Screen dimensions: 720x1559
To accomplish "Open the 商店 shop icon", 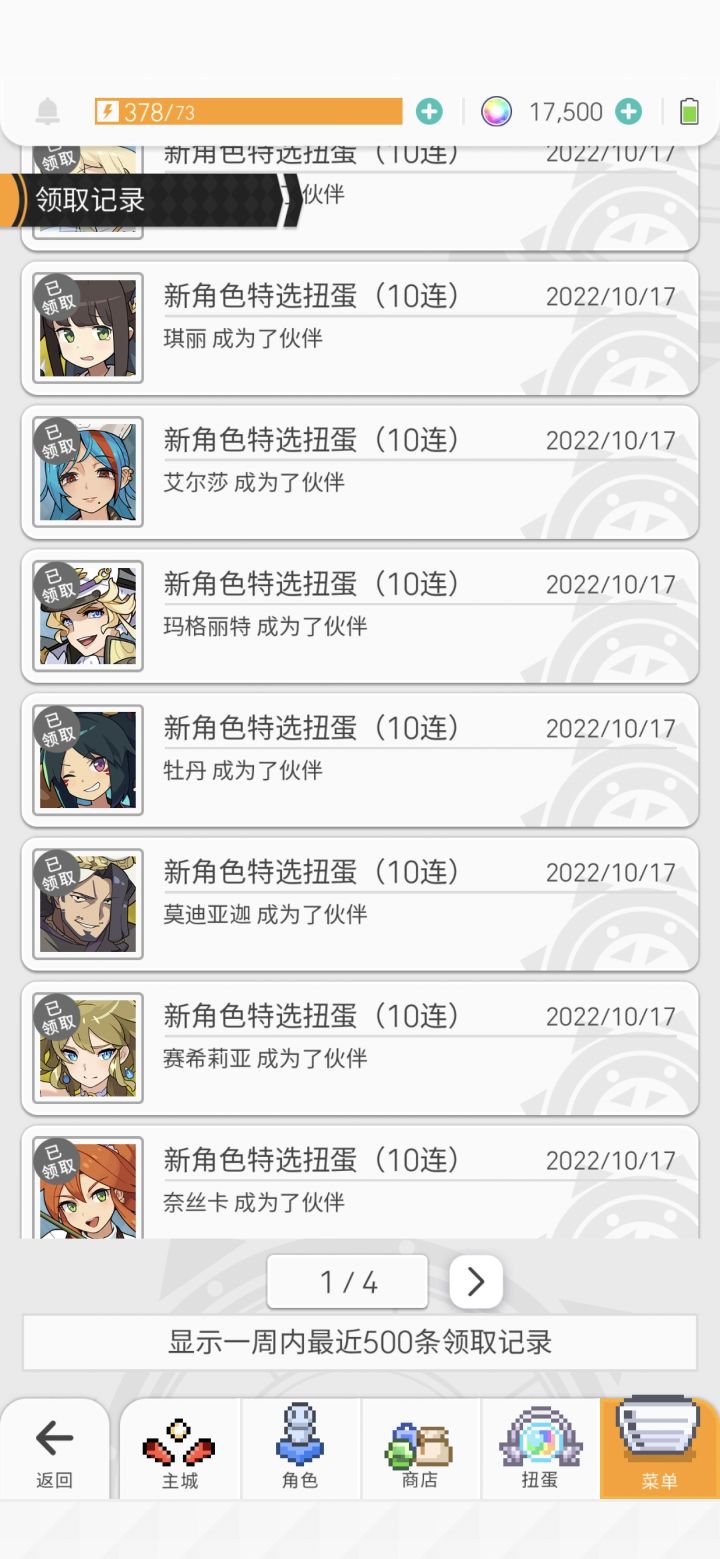I will [x=420, y=1449].
